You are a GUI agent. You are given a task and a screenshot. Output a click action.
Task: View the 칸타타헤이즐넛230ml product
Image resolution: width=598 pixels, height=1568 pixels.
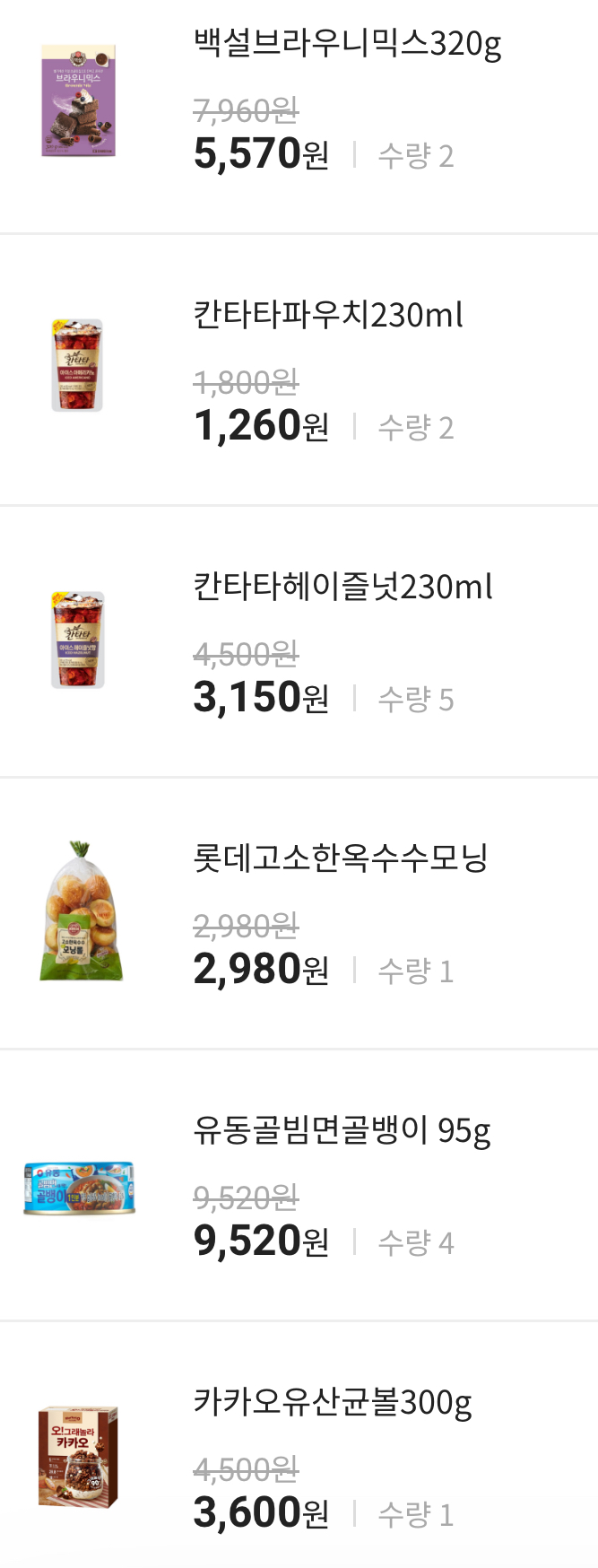[x=342, y=588]
